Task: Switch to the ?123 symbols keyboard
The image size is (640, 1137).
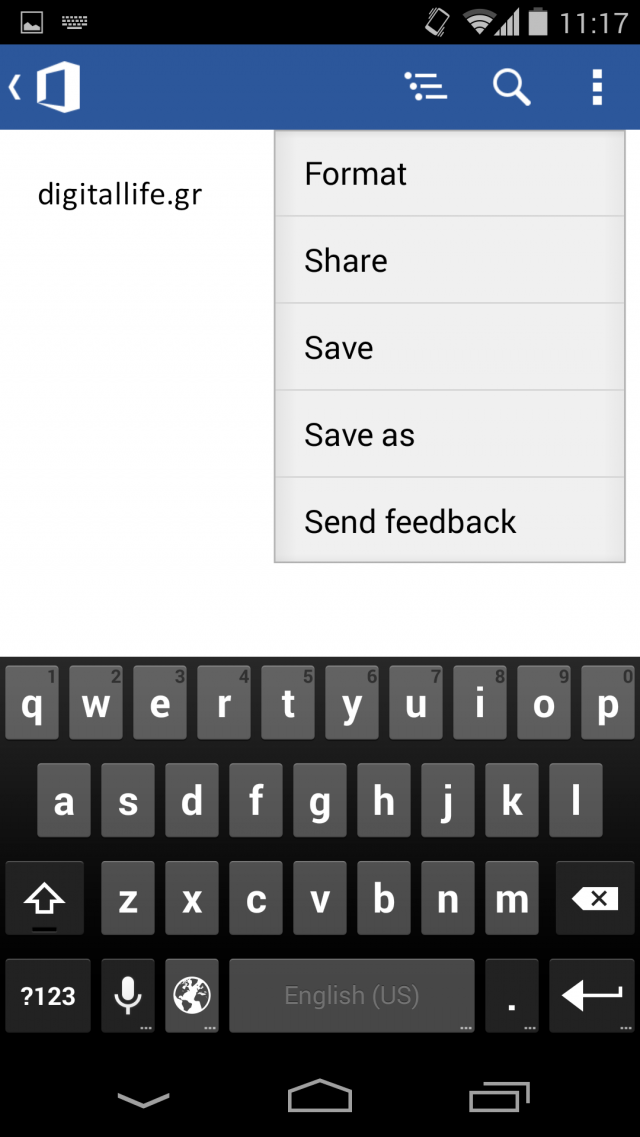Action: coord(48,995)
